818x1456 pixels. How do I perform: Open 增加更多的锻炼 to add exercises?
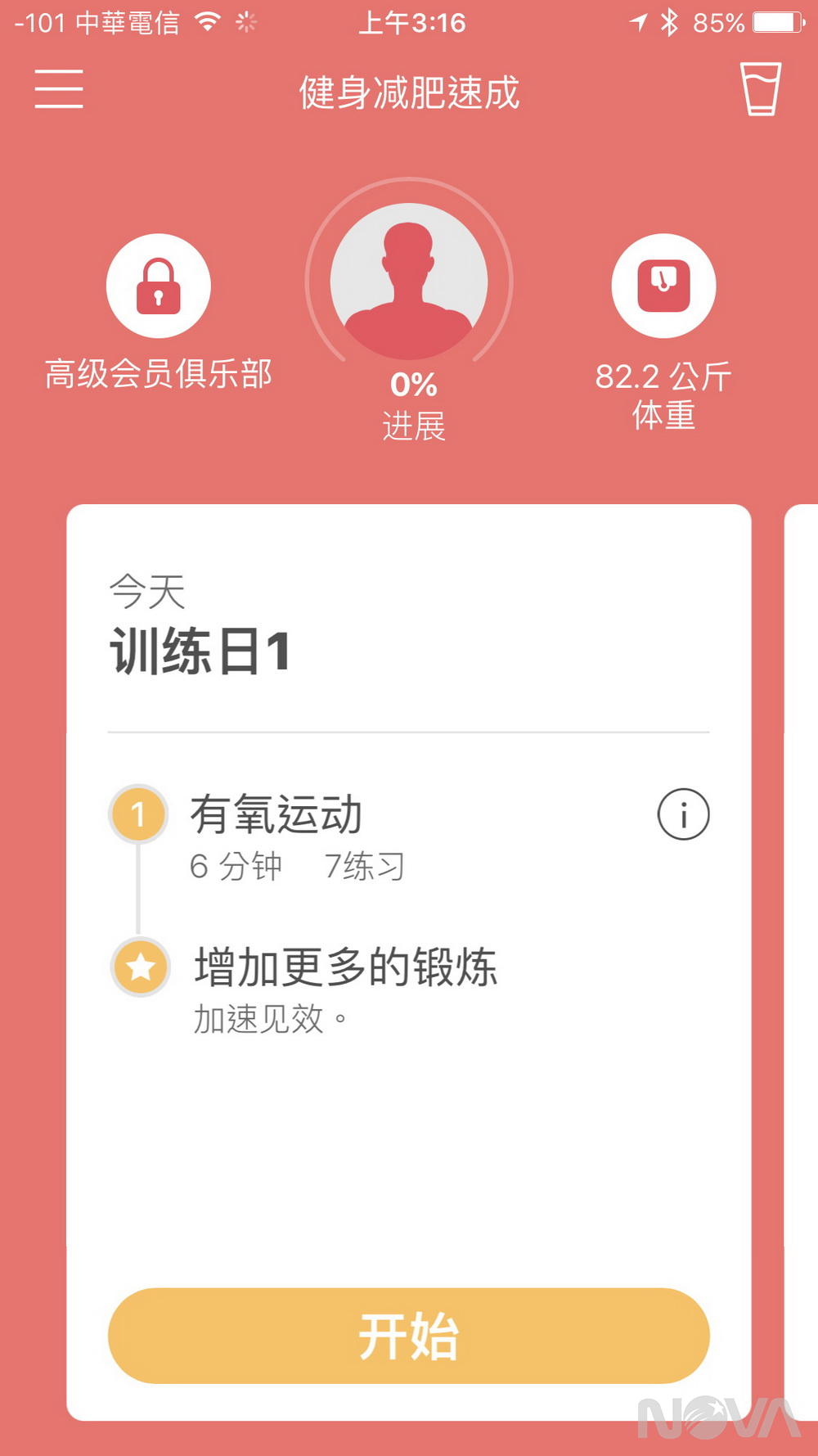tap(345, 967)
